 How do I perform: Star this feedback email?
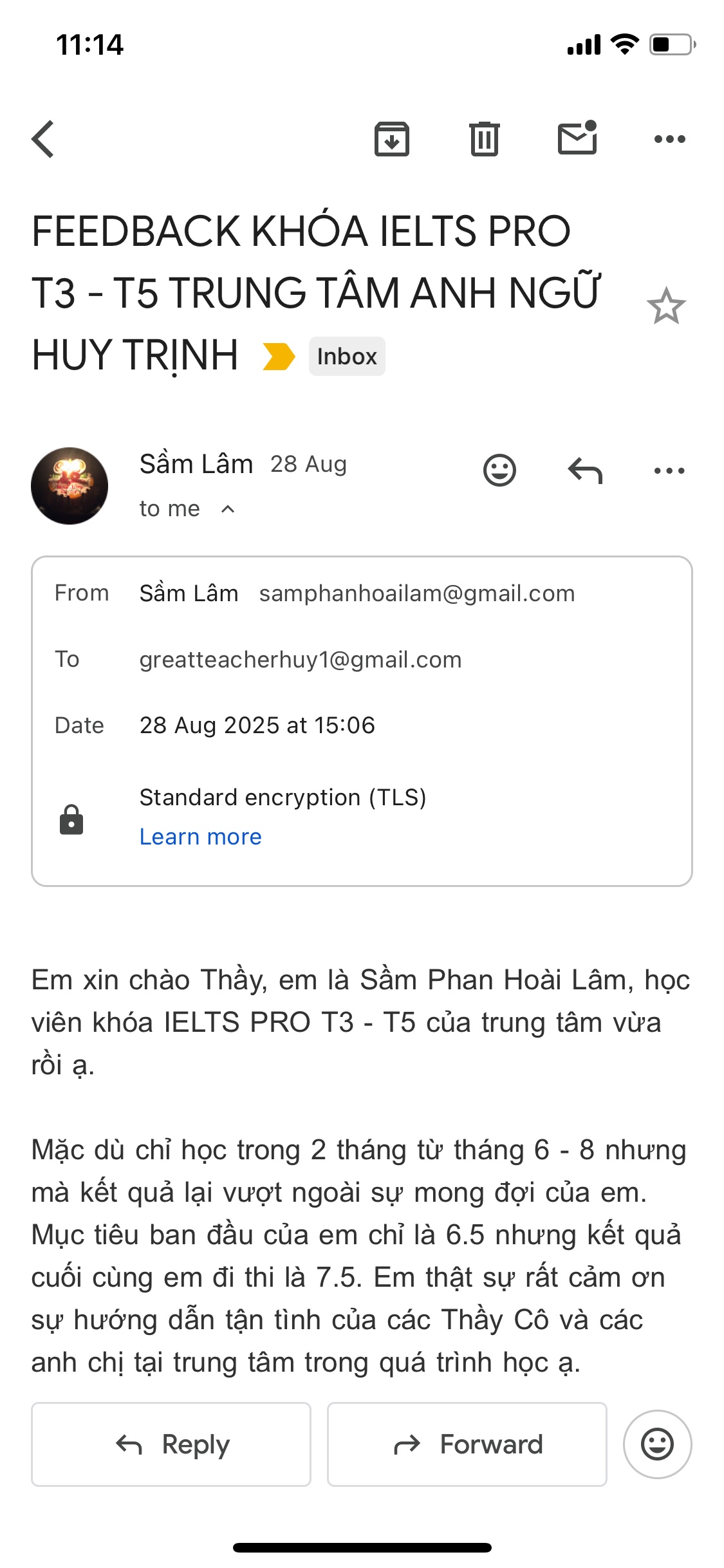tap(666, 306)
